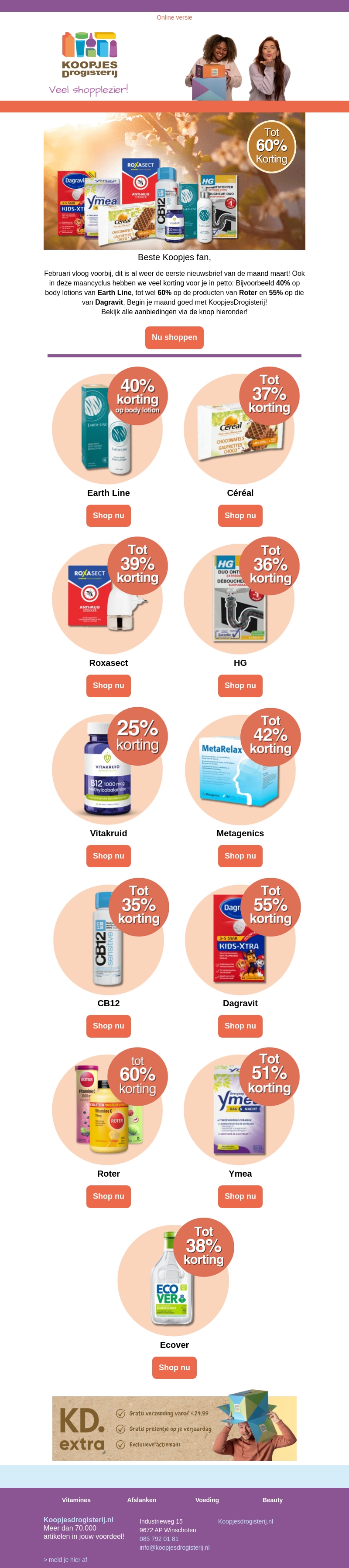The image size is (349, 1568).
Task: Select Shop nu under HG
Action: 240,686
